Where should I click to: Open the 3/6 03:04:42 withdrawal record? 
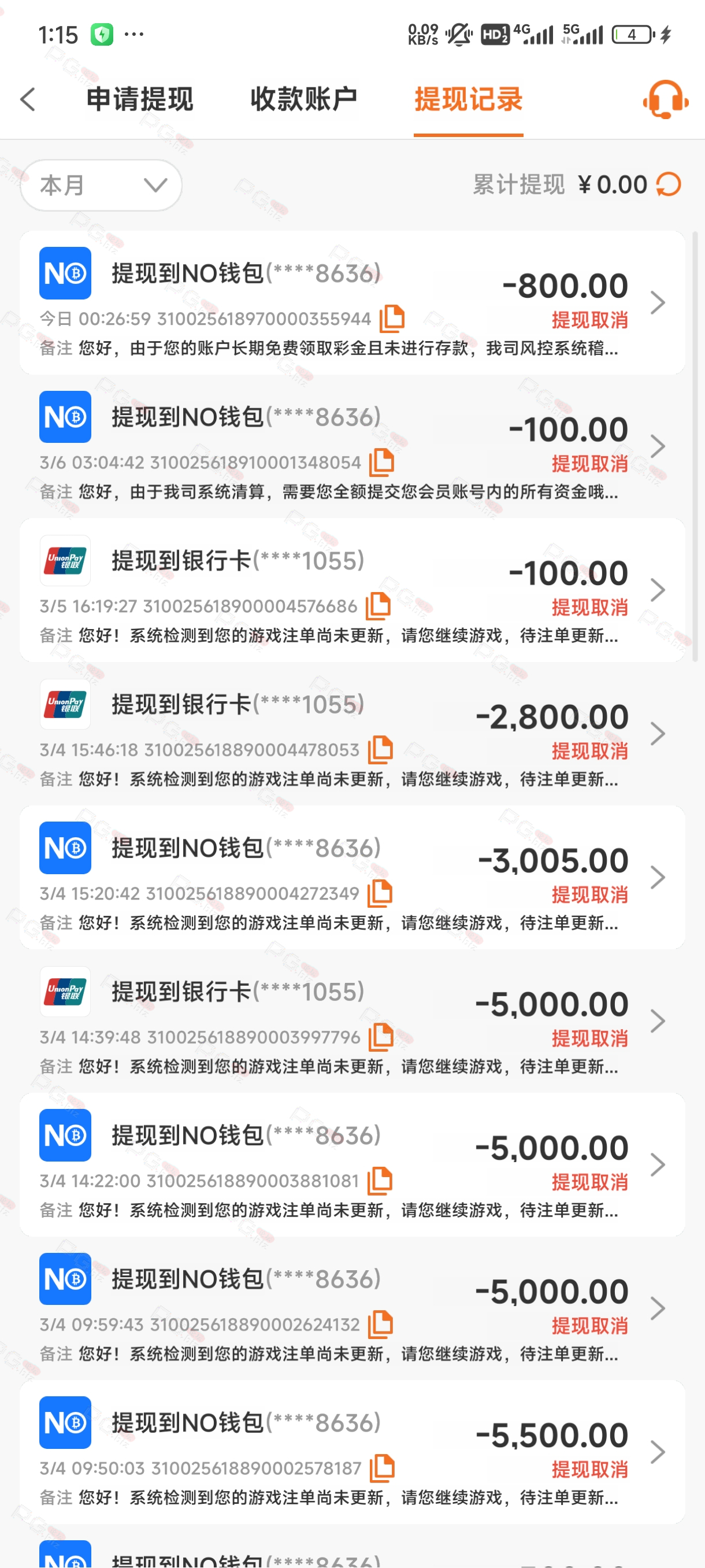(352, 446)
